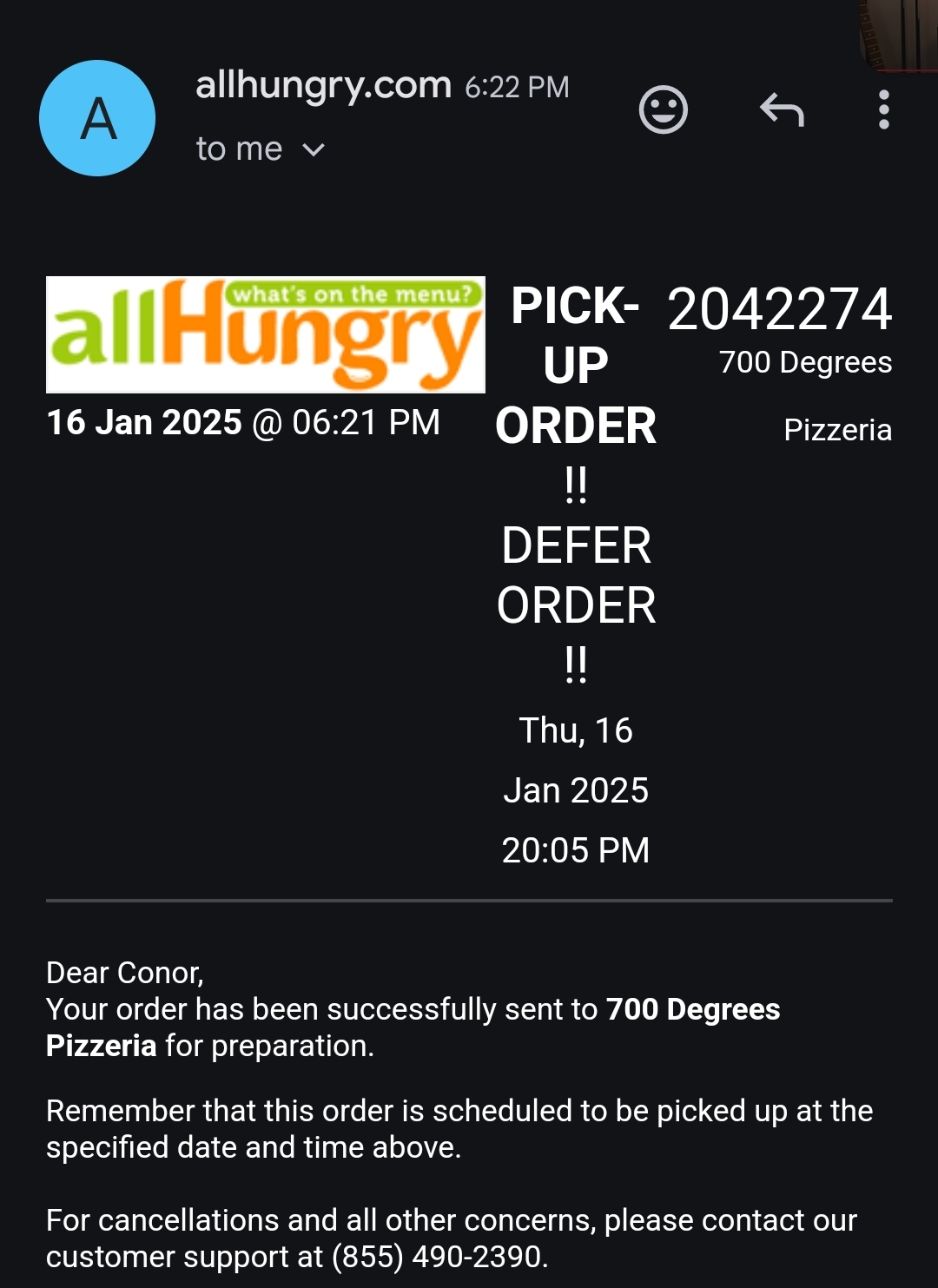The width and height of the screenshot is (938, 1288).
Task: Reply to the allhungry.com email
Action: [782, 110]
